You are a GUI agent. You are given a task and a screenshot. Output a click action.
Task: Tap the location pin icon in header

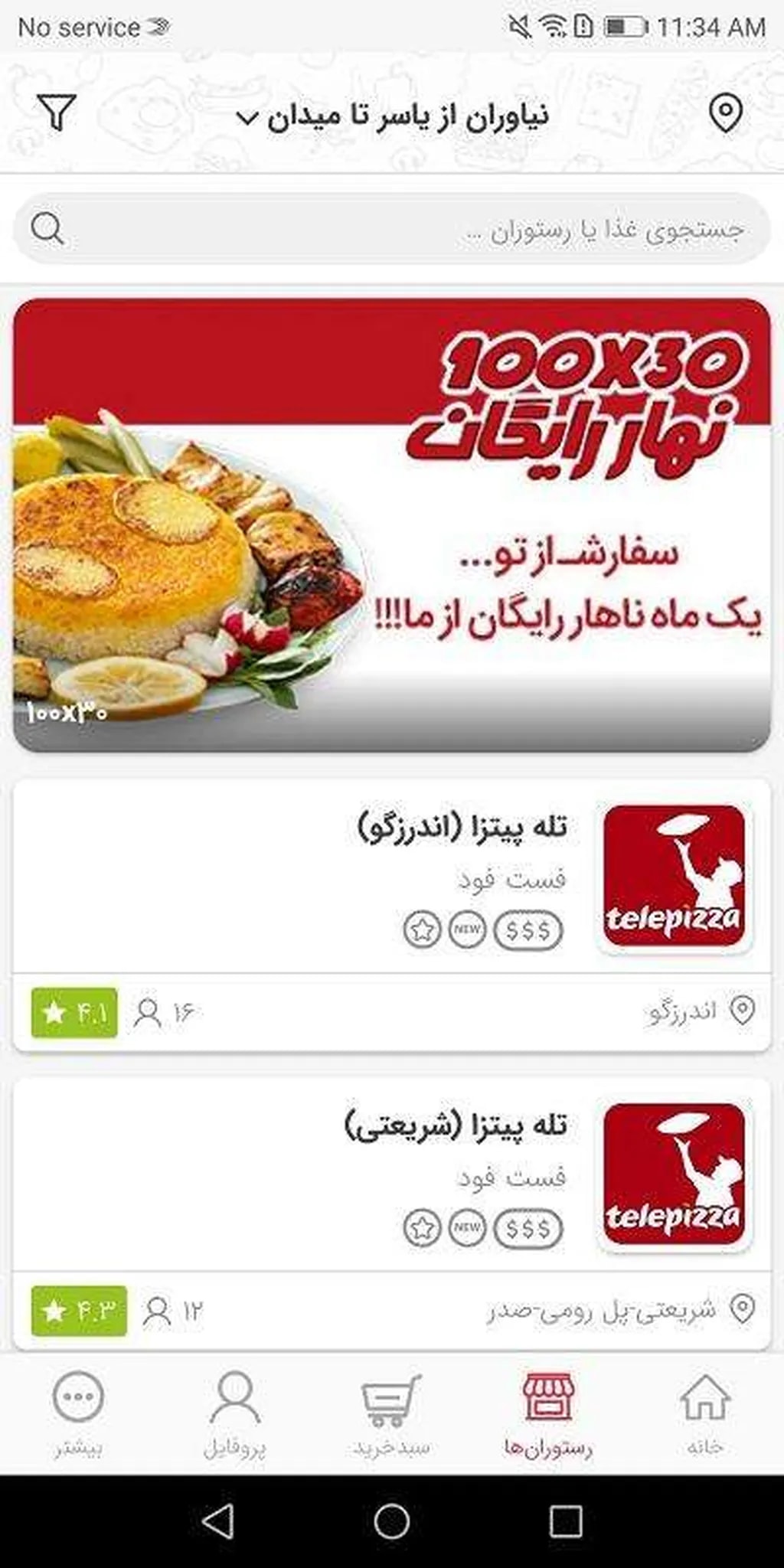point(725,115)
